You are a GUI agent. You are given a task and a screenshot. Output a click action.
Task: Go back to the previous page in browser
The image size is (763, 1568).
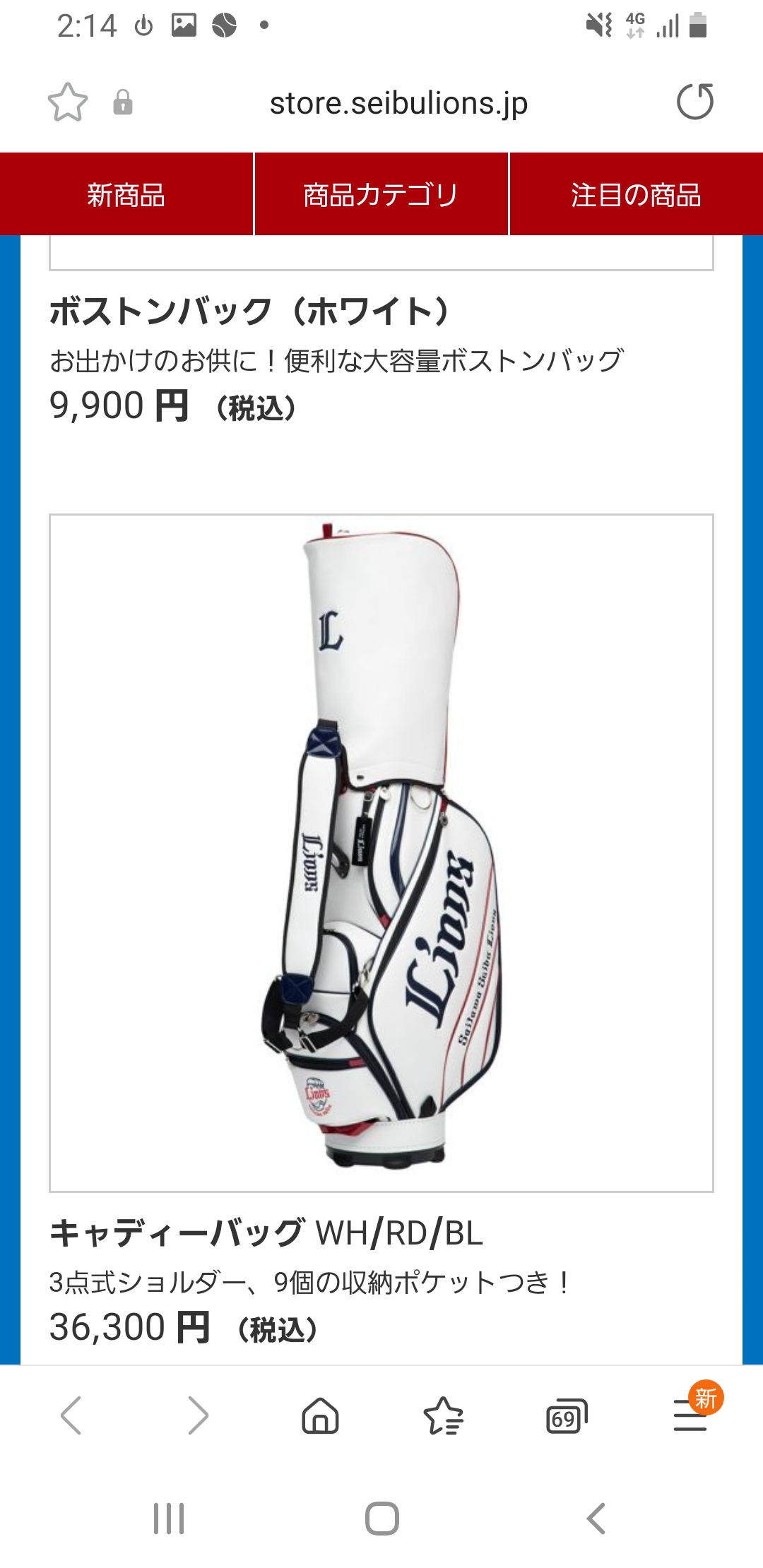pos(71,1415)
